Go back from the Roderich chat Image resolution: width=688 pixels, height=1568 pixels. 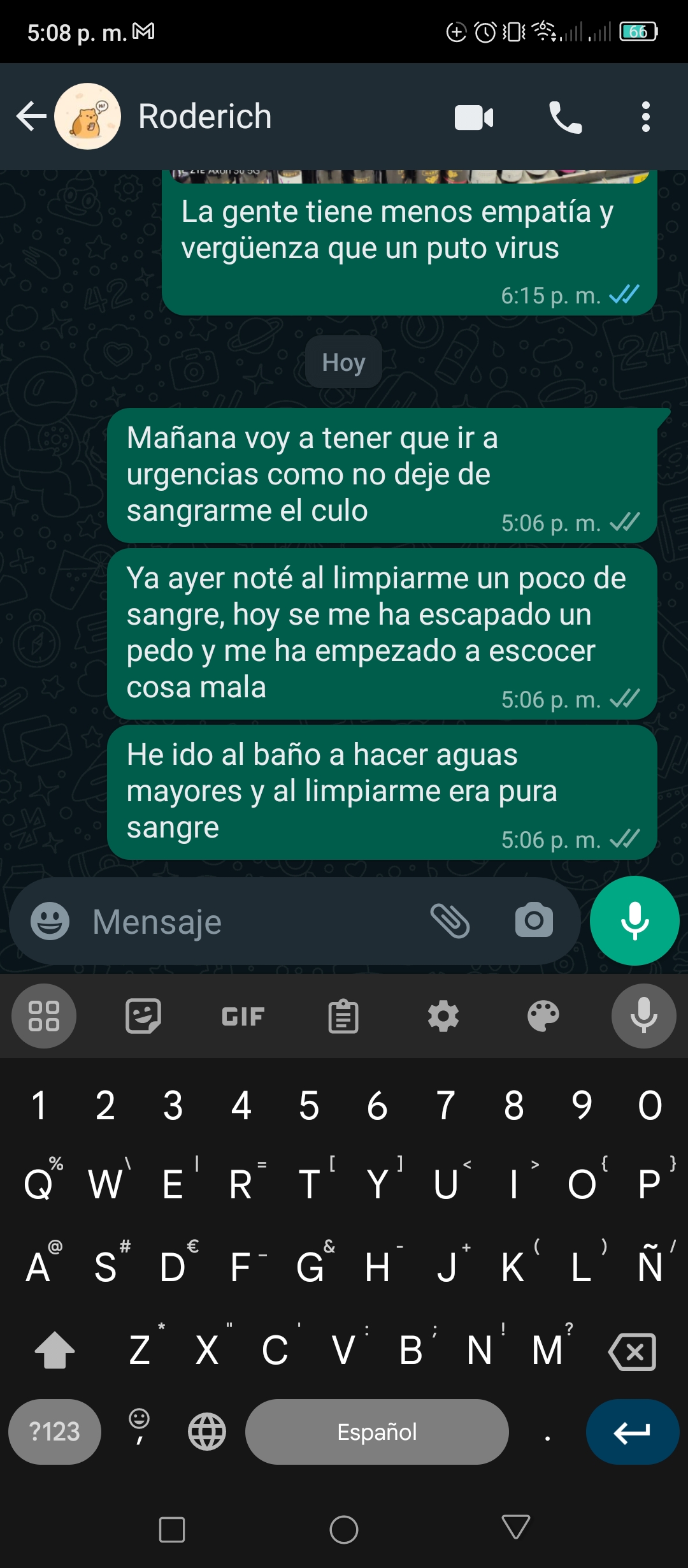[x=31, y=117]
